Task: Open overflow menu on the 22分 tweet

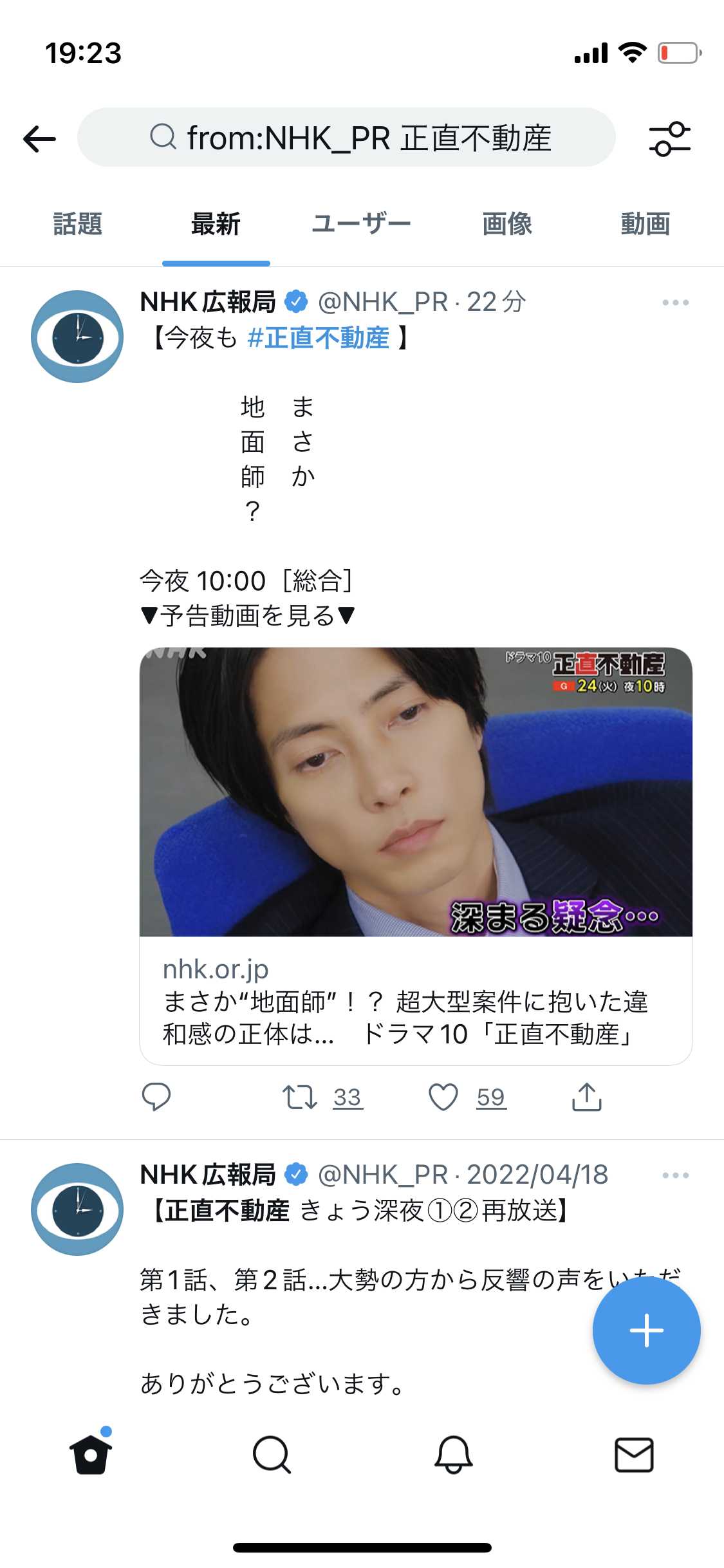Action: tap(676, 303)
